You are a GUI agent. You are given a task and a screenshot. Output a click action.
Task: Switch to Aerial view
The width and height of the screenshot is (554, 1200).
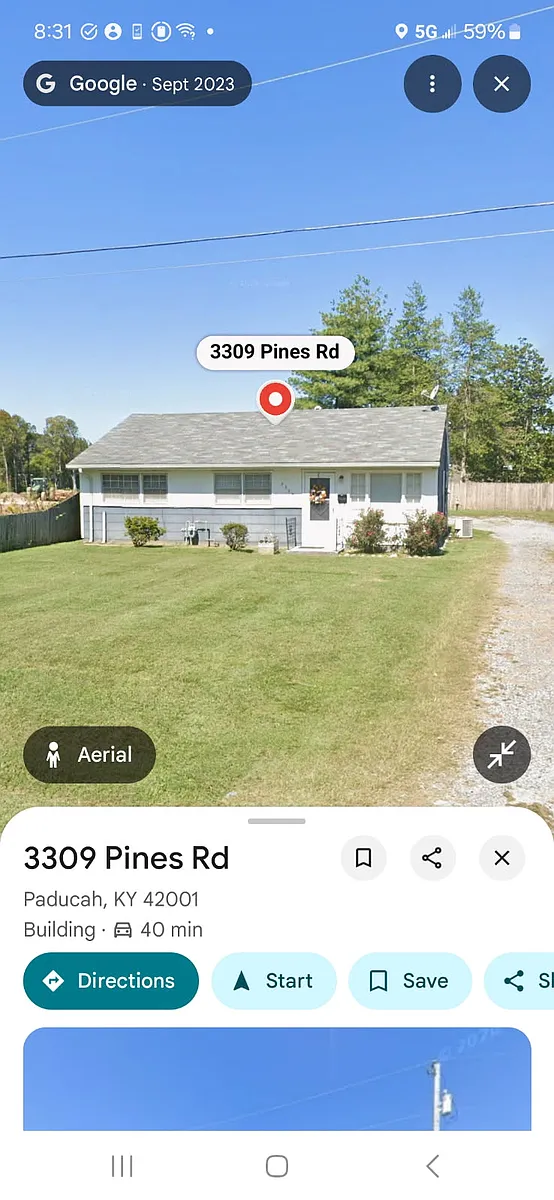click(90, 755)
